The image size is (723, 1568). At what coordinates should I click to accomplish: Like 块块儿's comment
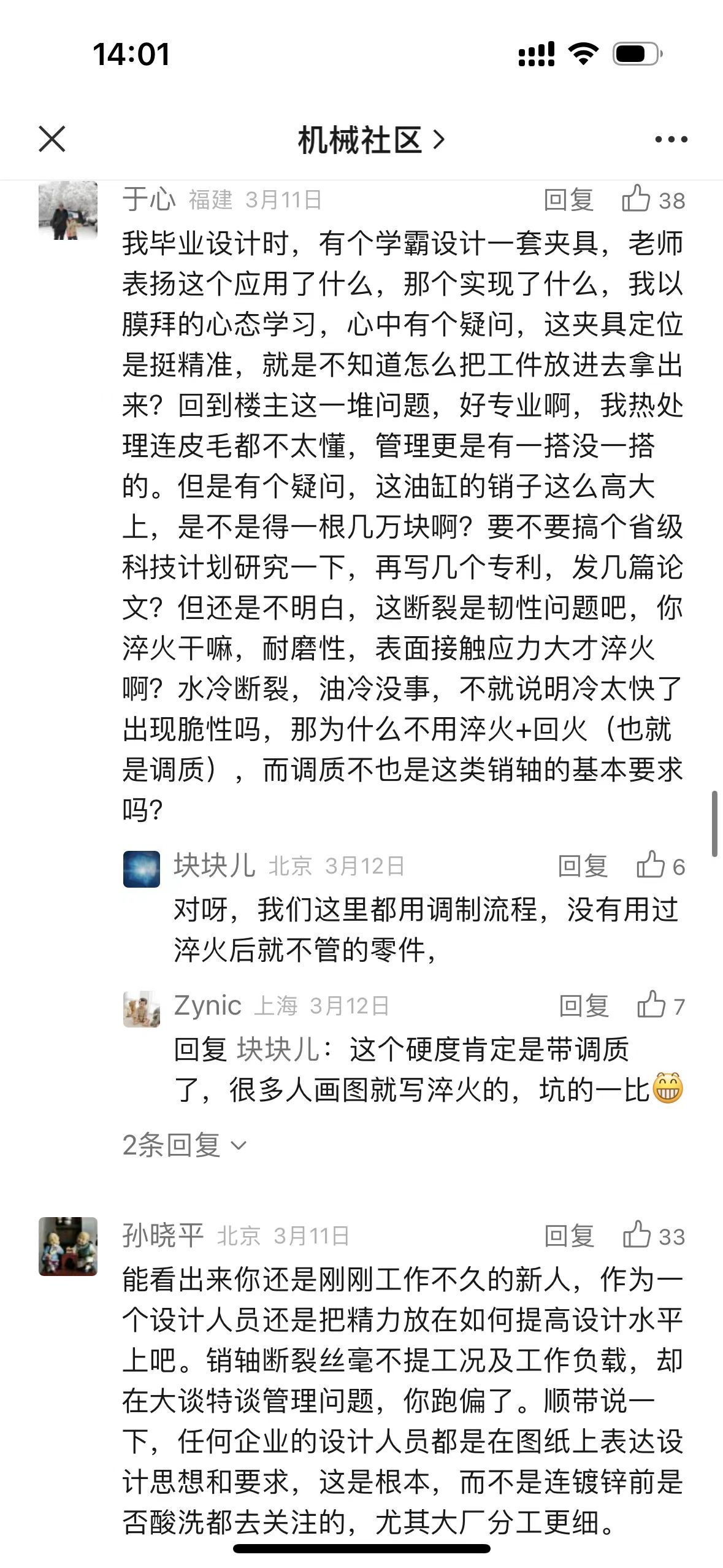[x=660, y=866]
